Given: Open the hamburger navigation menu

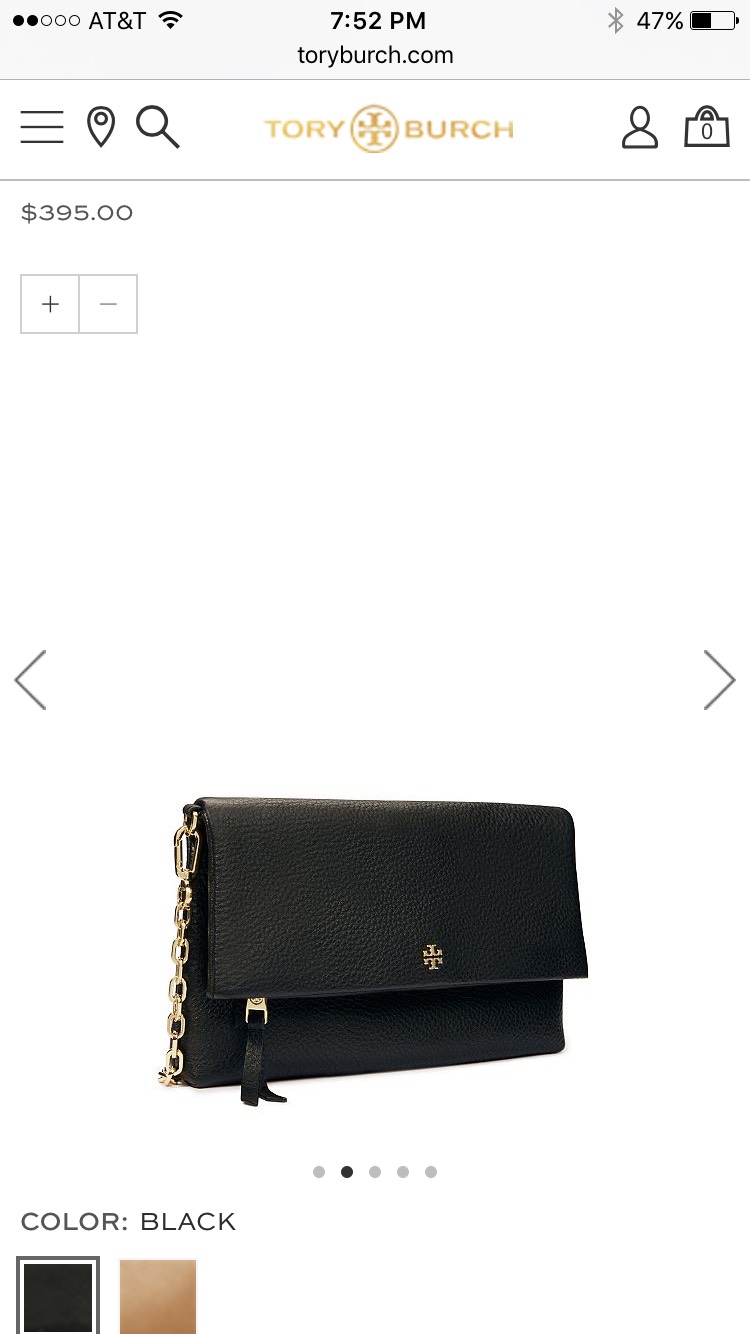Looking at the screenshot, I should (x=42, y=128).
